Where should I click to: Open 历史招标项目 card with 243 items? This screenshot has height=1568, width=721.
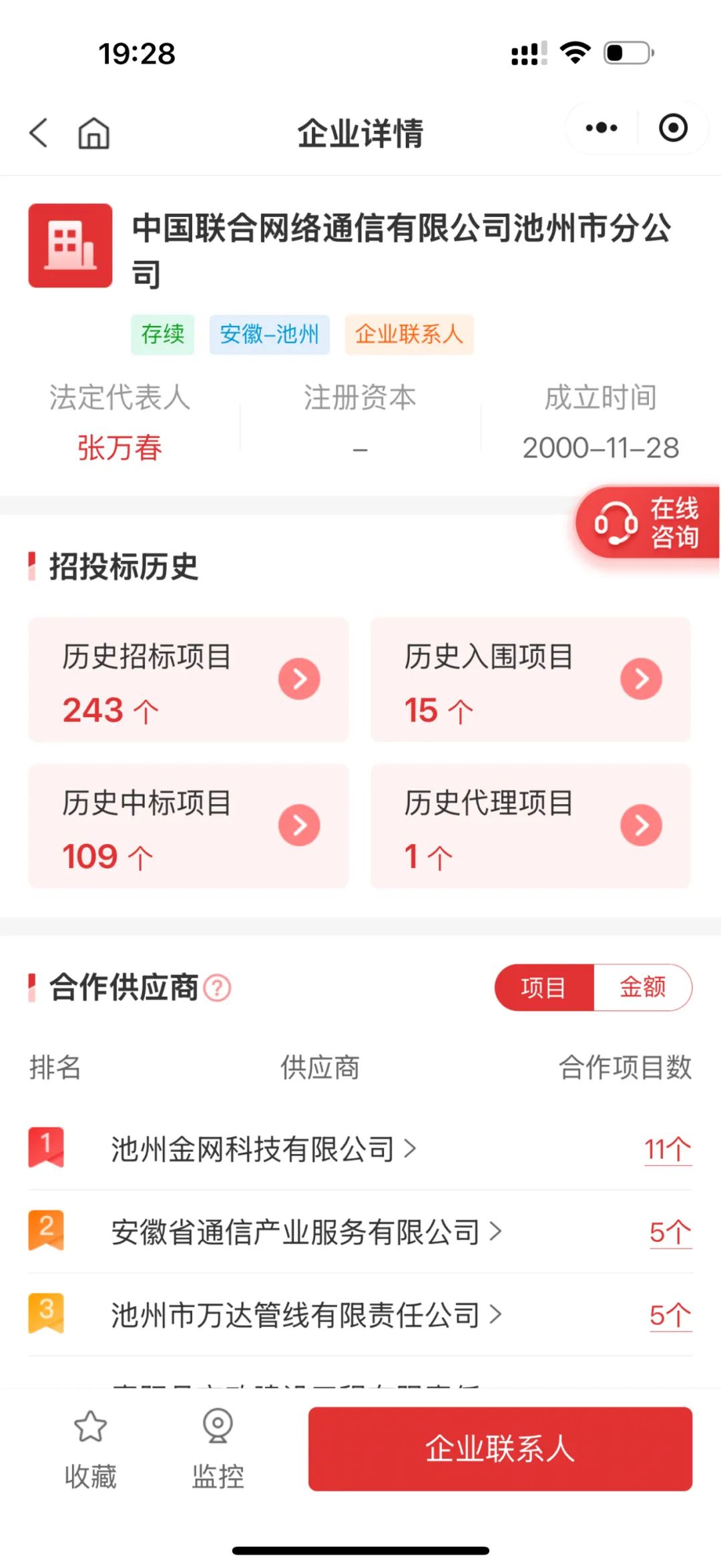[x=188, y=679]
